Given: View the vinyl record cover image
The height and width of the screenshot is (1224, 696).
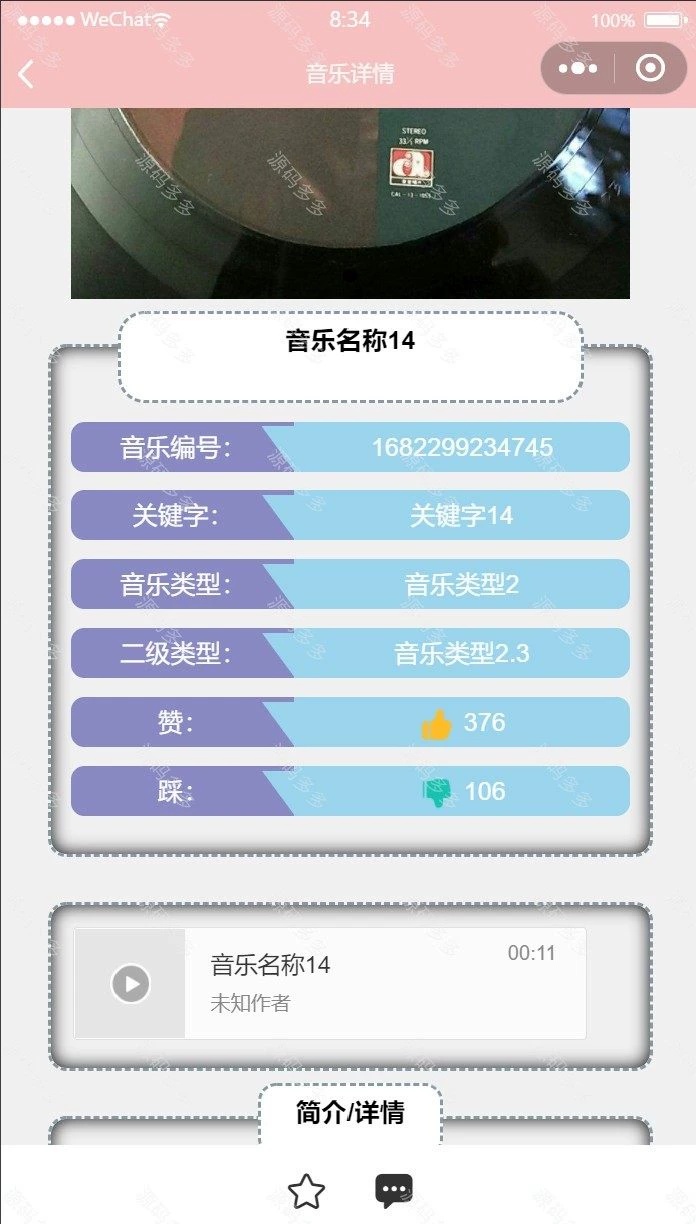Looking at the screenshot, I should click(350, 203).
